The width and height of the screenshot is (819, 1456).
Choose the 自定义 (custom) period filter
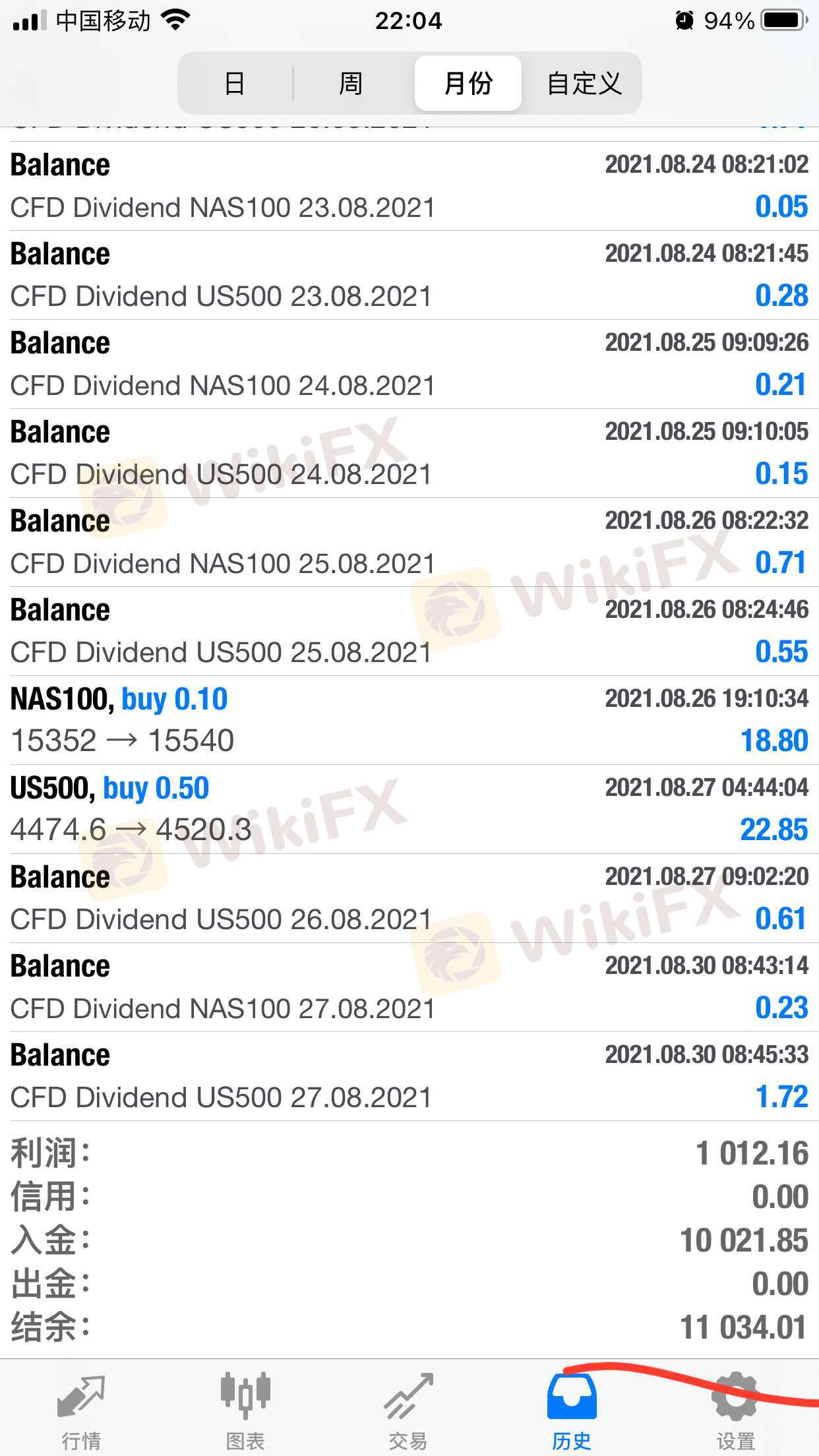(584, 84)
